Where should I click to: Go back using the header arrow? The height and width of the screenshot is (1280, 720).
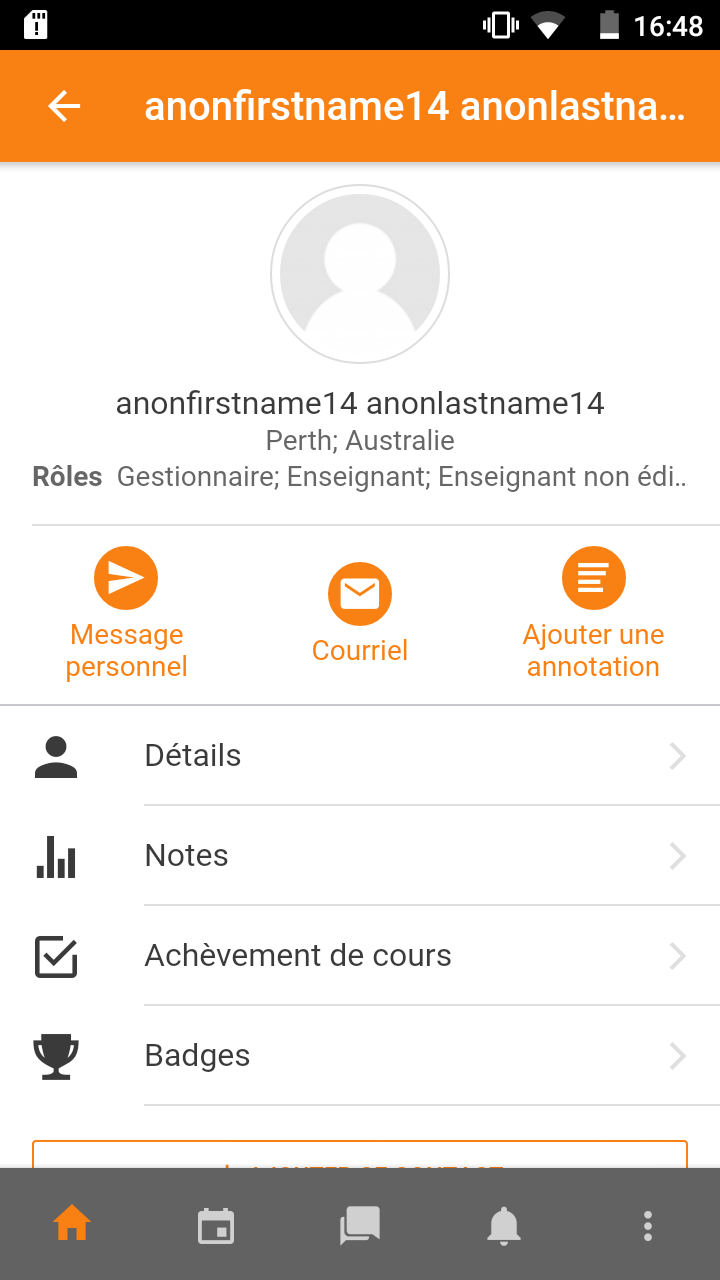(64, 106)
